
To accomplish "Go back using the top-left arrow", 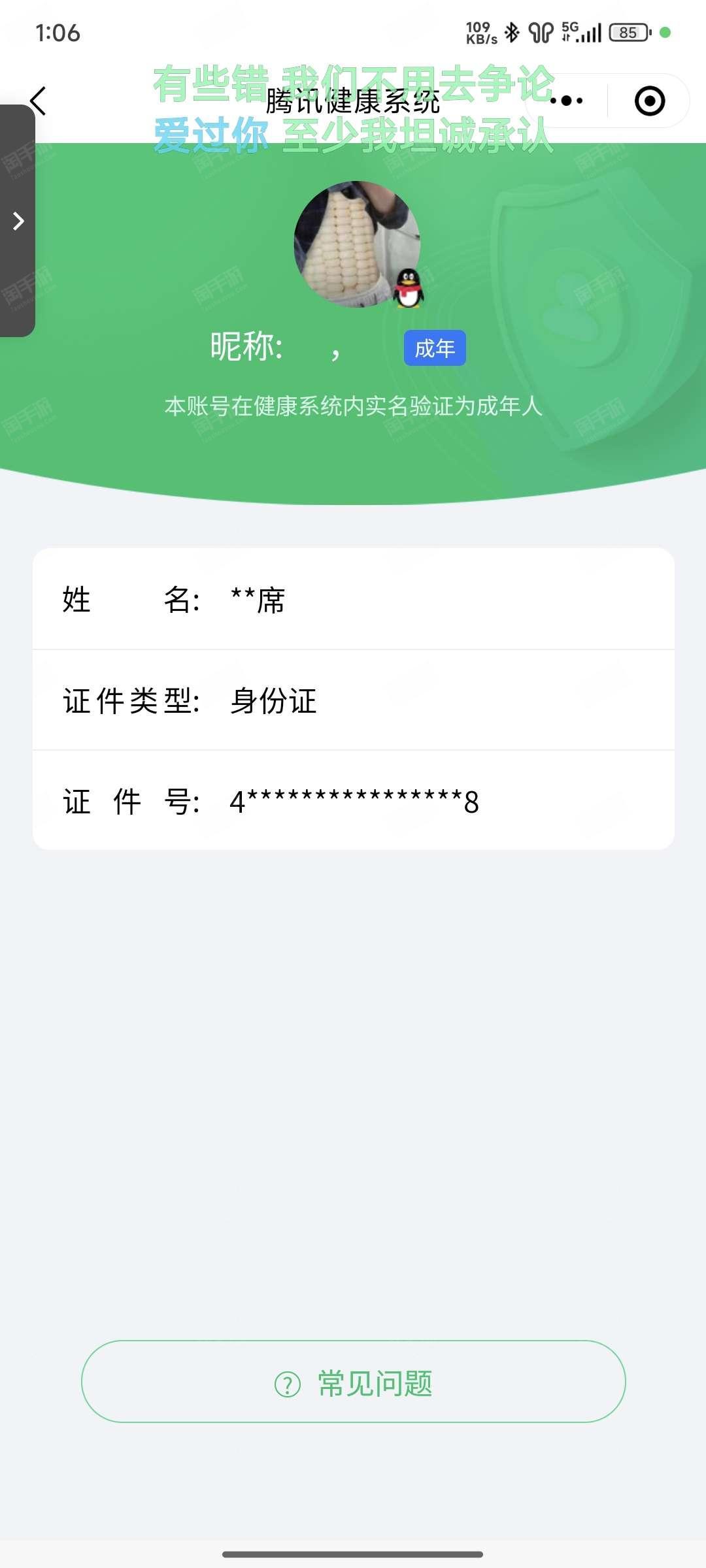I will (39, 101).
